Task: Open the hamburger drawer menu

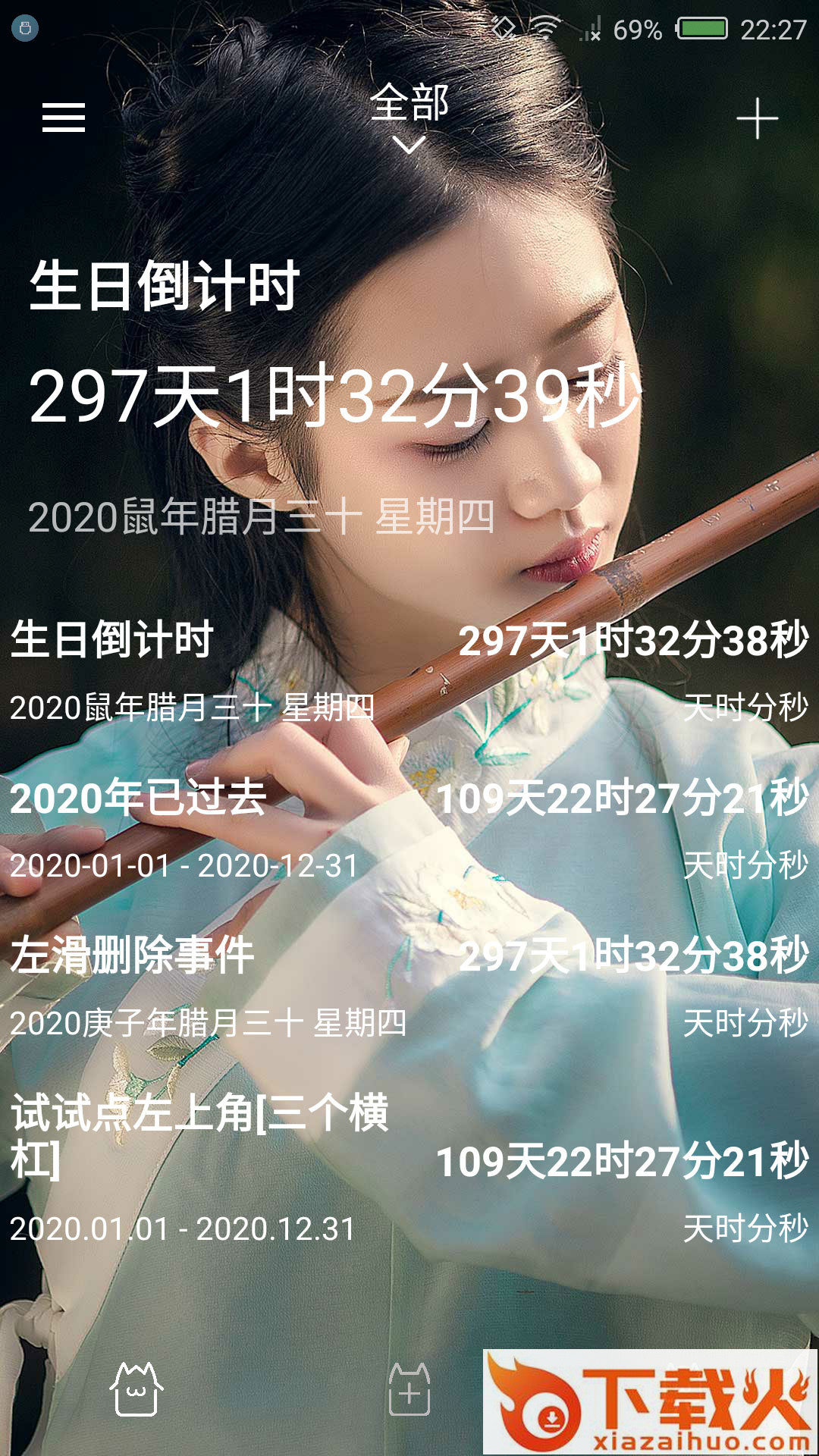Action: (x=64, y=118)
